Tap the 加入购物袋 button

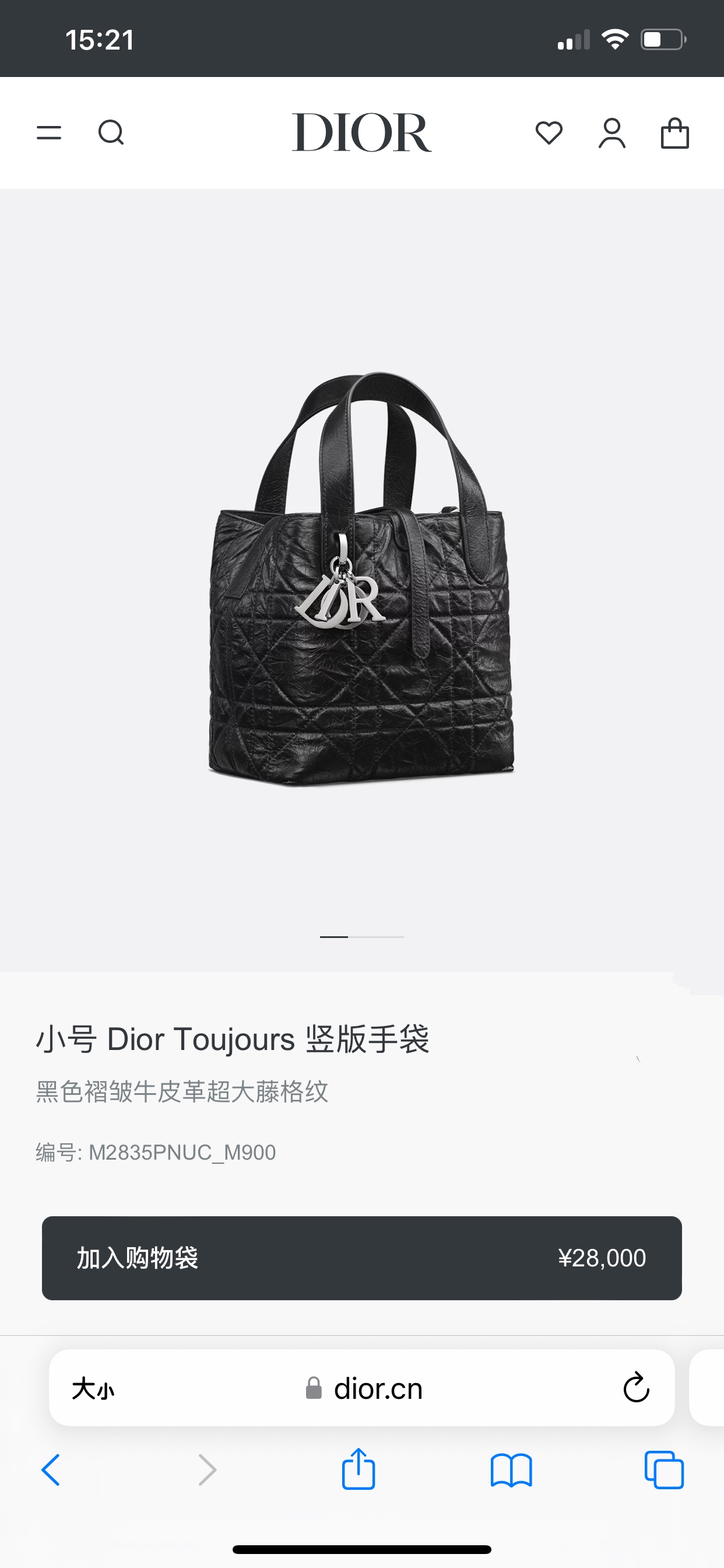click(x=361, y=1258)
